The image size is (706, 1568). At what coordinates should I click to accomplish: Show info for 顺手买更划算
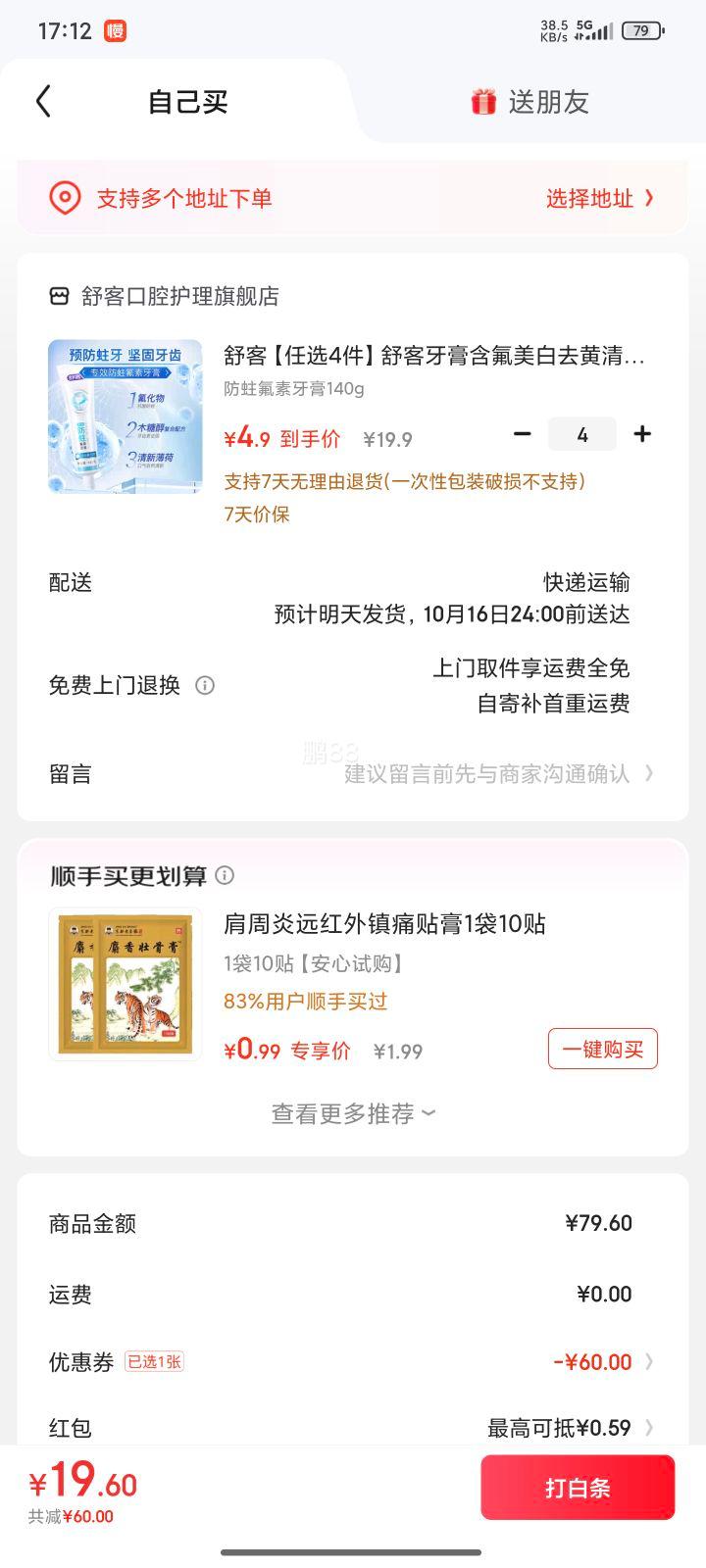[225, 875]
